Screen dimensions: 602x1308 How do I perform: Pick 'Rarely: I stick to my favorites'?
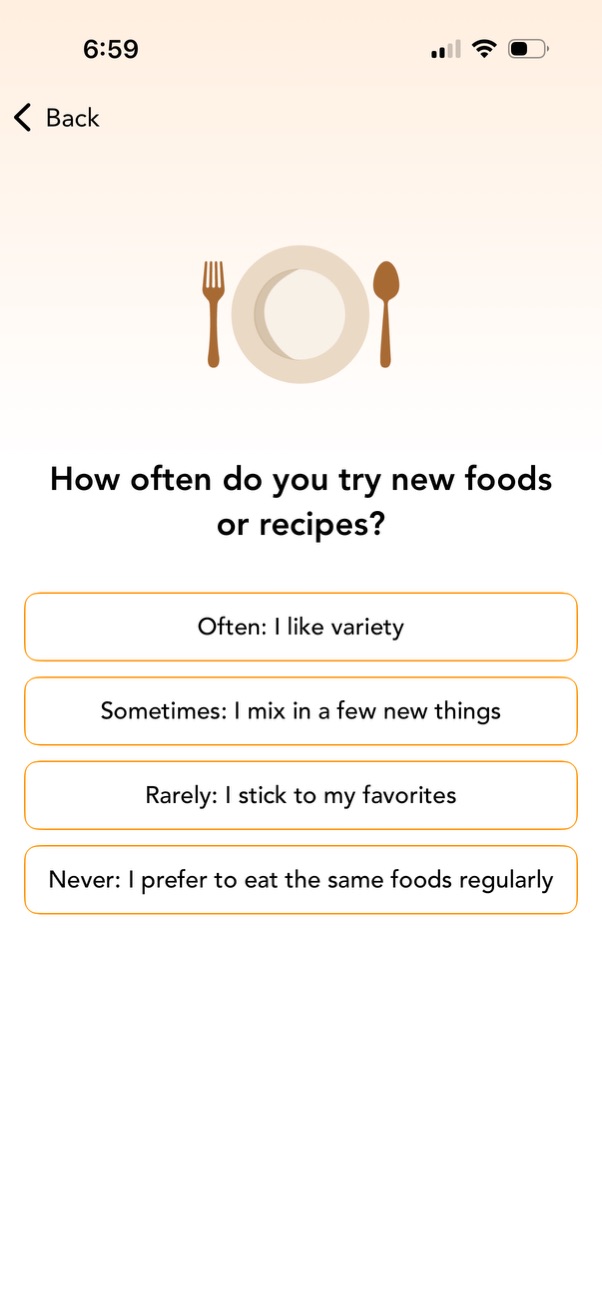point(301,795)
